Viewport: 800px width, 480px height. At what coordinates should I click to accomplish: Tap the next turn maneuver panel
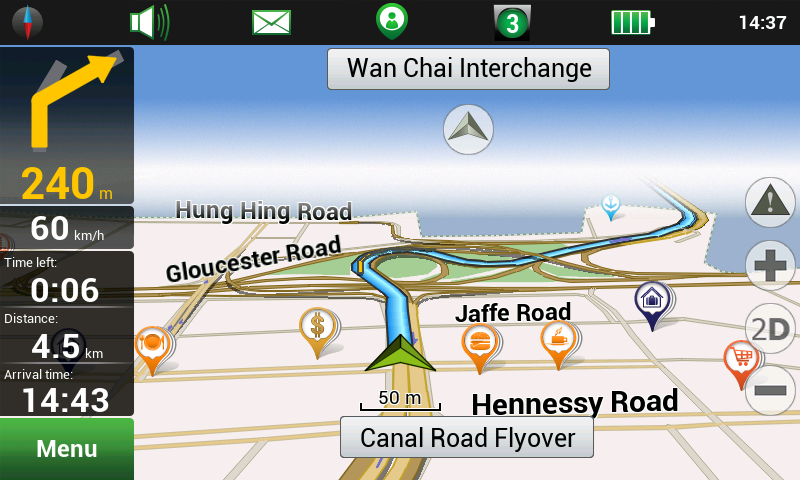(x=67, y=125)
